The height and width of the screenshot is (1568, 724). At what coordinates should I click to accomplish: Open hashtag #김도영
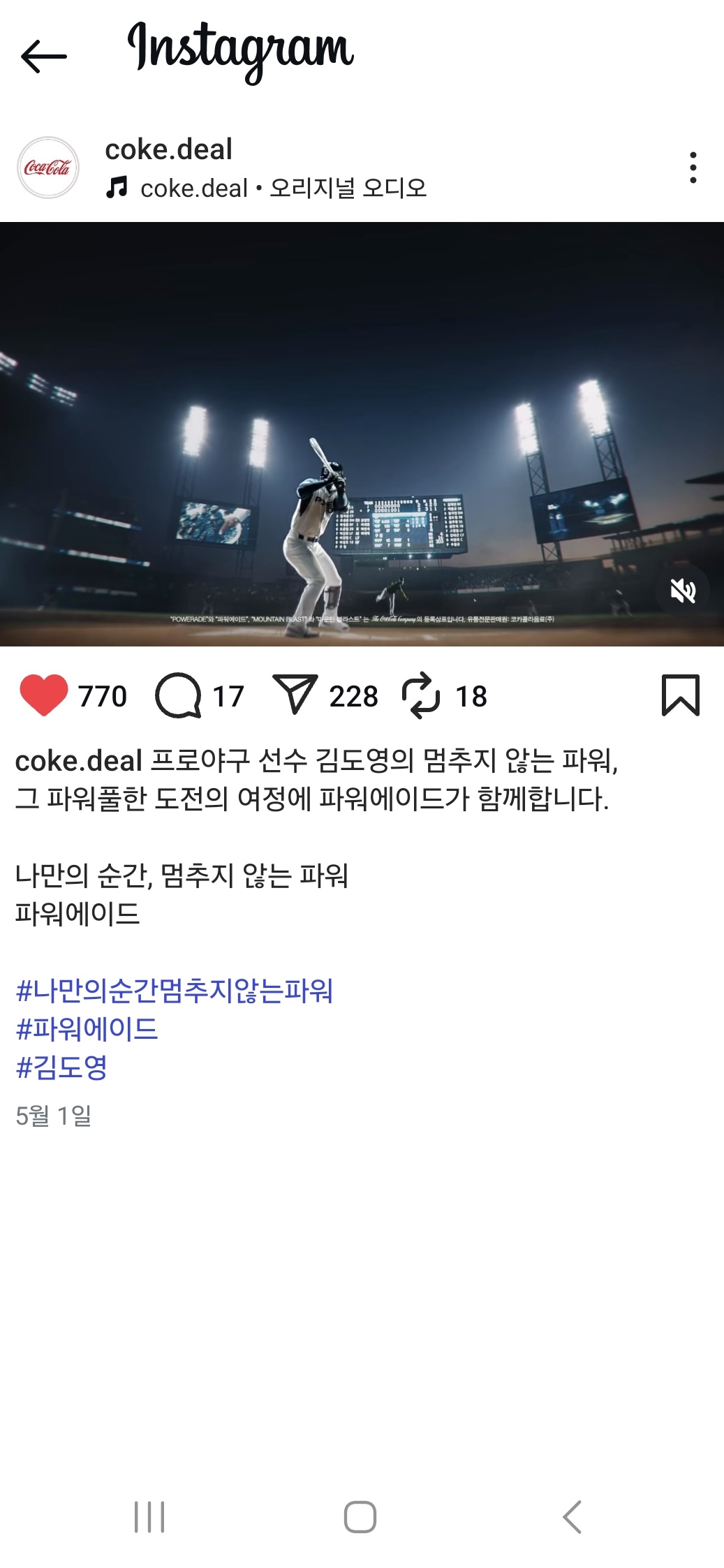[x=61, y=1067]
